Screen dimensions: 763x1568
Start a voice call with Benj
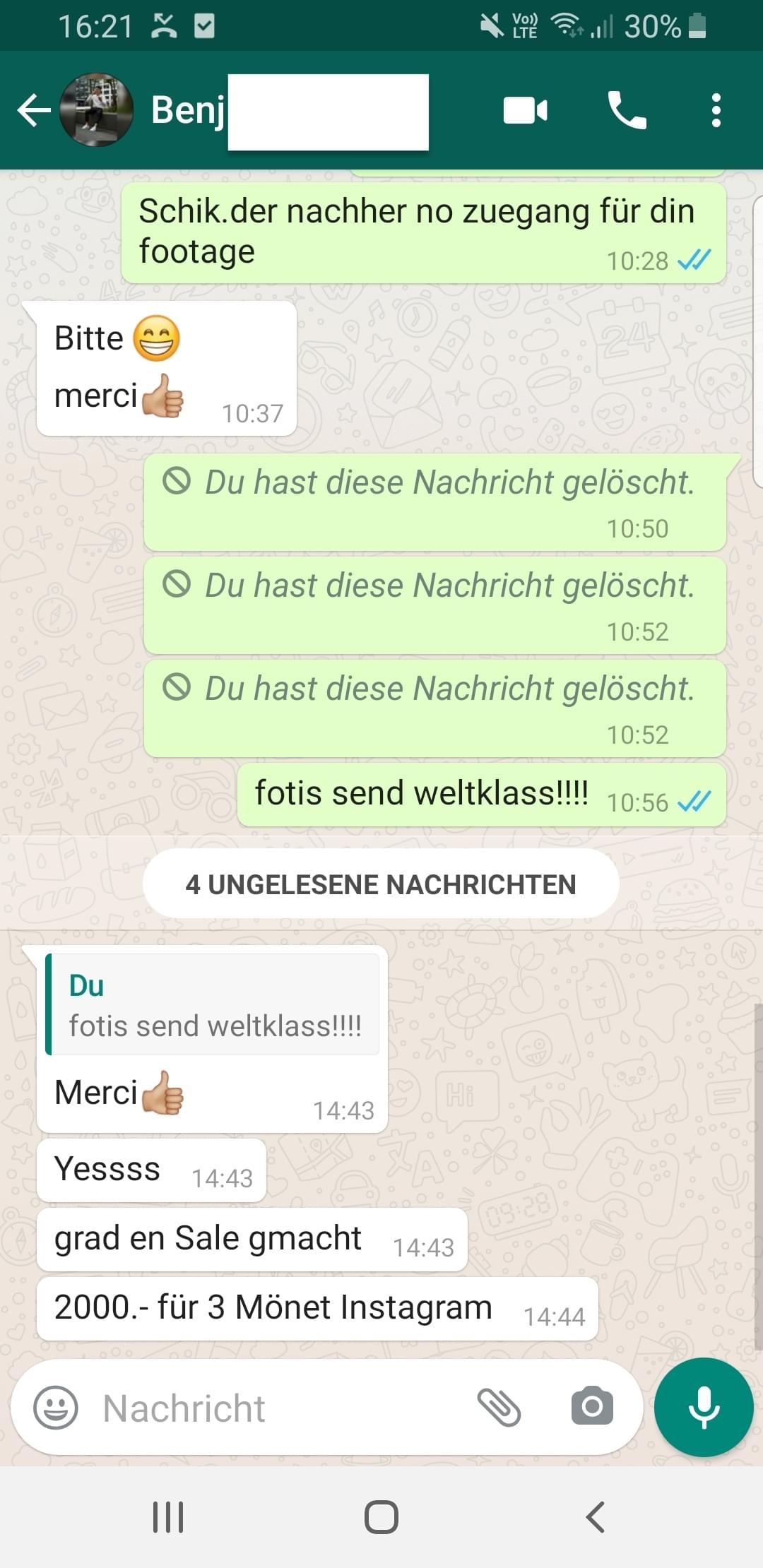coord(627,110)
